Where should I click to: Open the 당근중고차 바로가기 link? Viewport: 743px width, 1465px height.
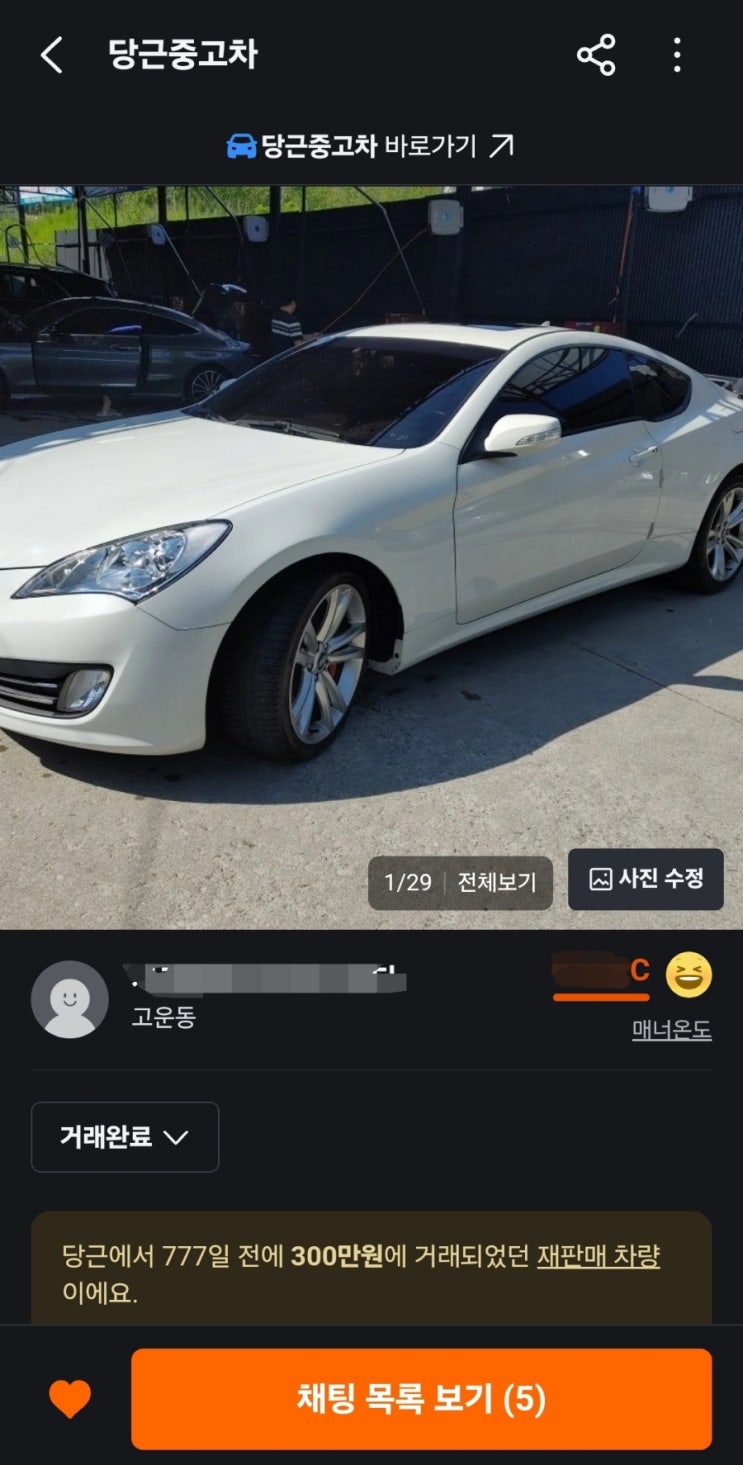371,146
